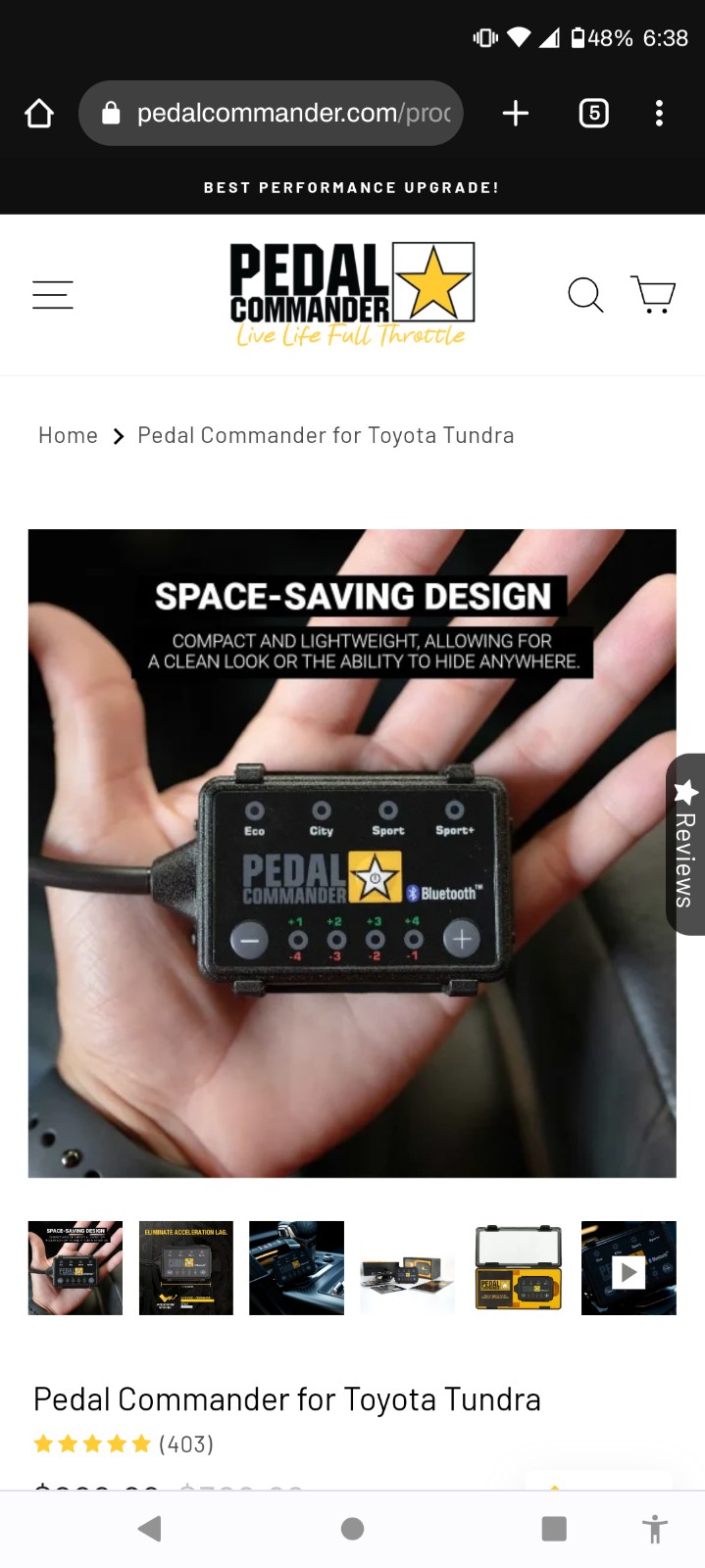705x1568 pixels.
Task: Play the product video thumbnail
Action: pyautogui.click(x=629, y=1268)
